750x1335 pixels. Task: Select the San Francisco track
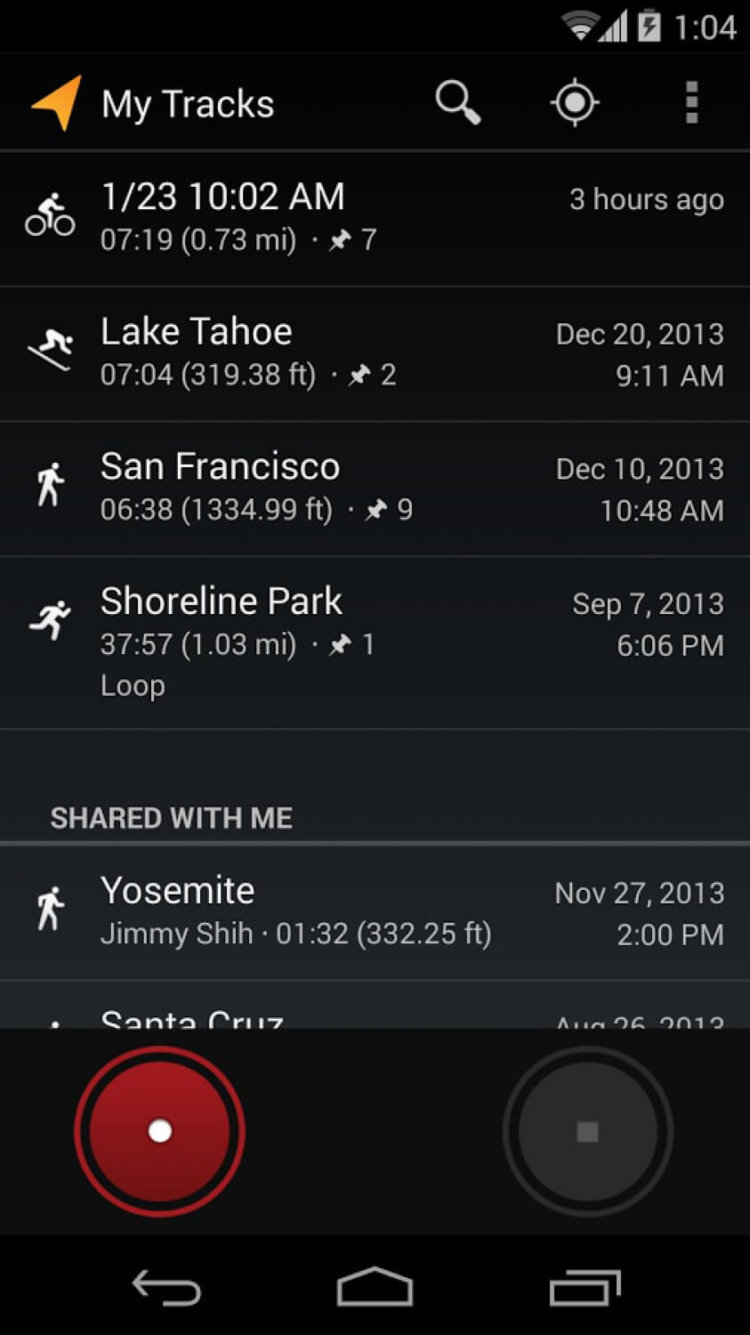(x=375, y=488)
